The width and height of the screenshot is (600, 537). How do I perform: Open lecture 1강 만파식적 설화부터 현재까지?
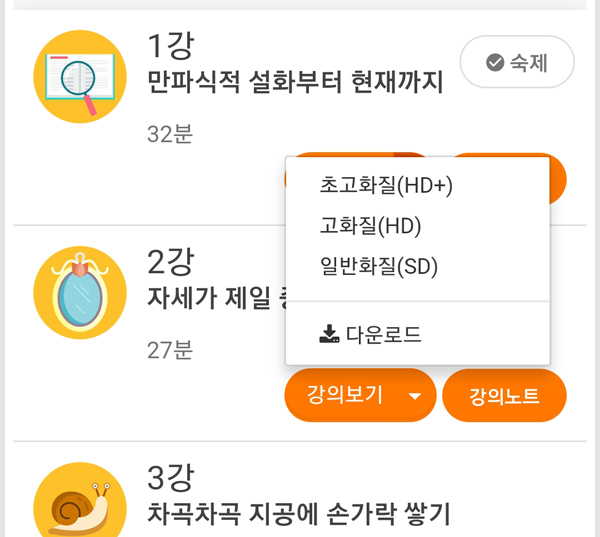(x=294, y=81)
